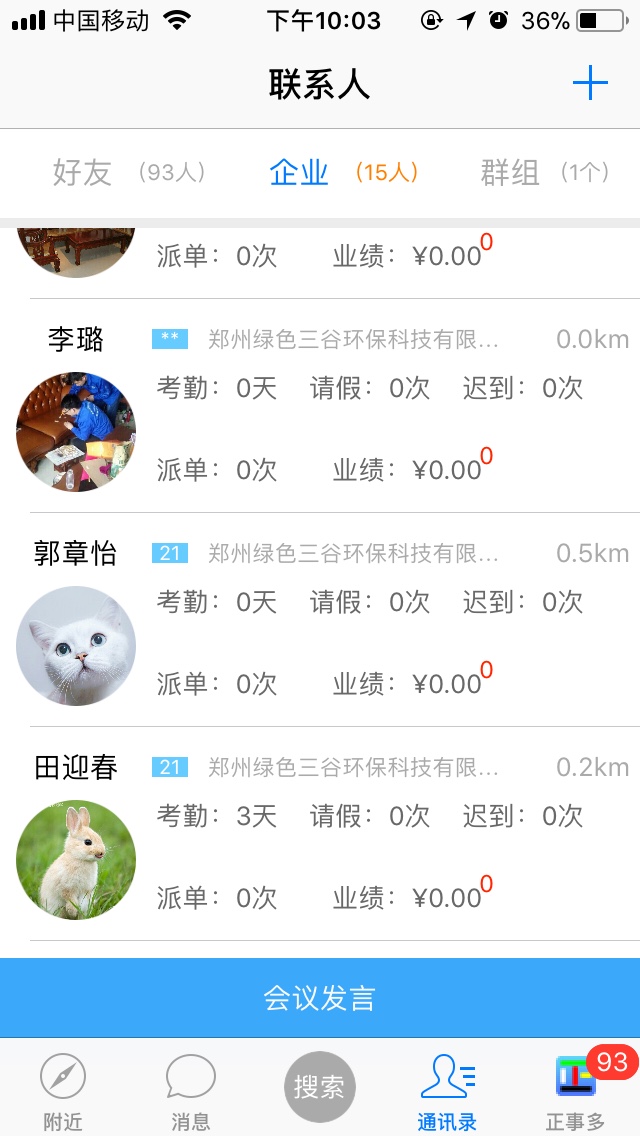
Task: Switch to the 正事多 tab
Action: pos(576,1091)
